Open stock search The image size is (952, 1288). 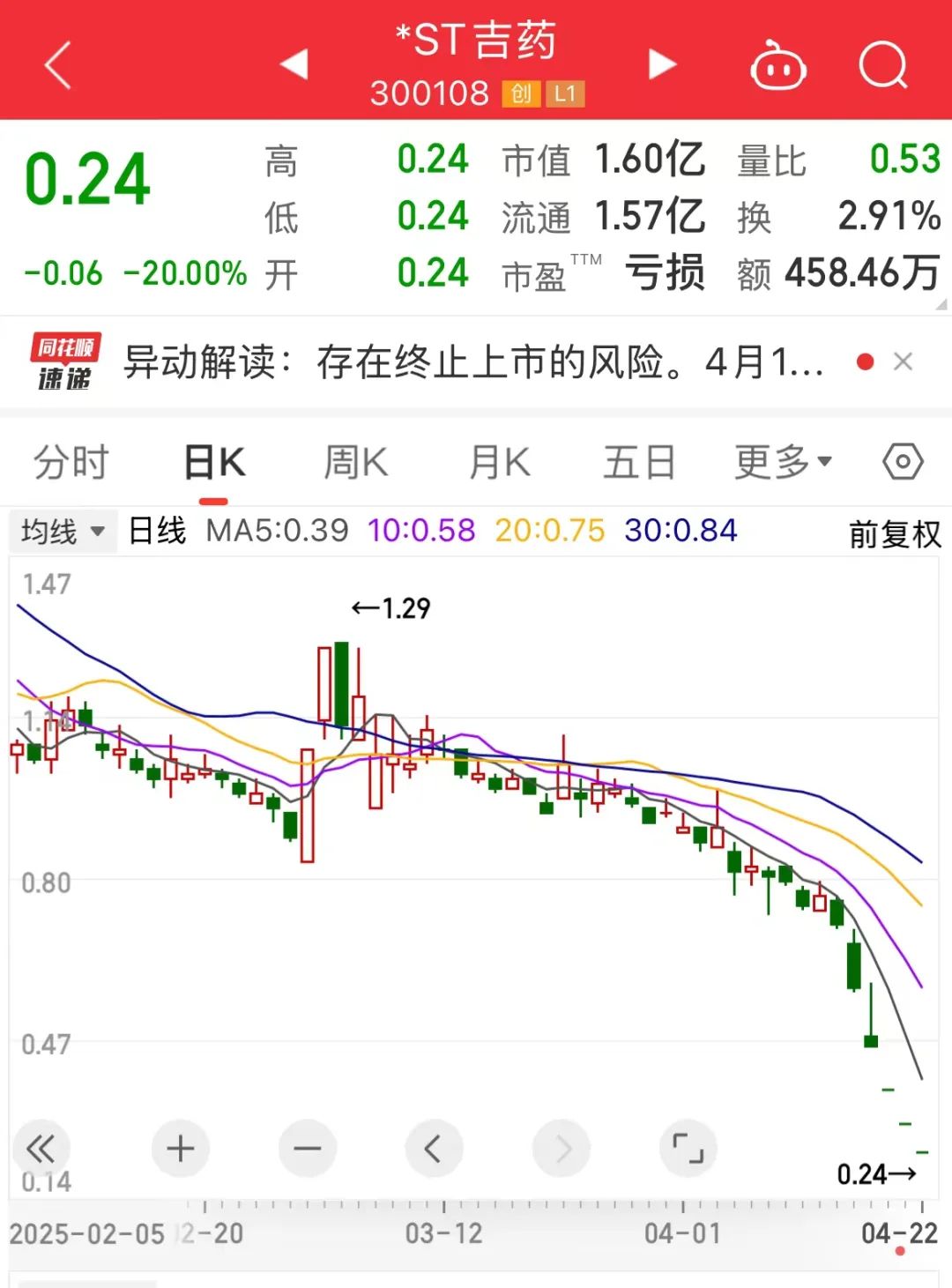(882, 65)
